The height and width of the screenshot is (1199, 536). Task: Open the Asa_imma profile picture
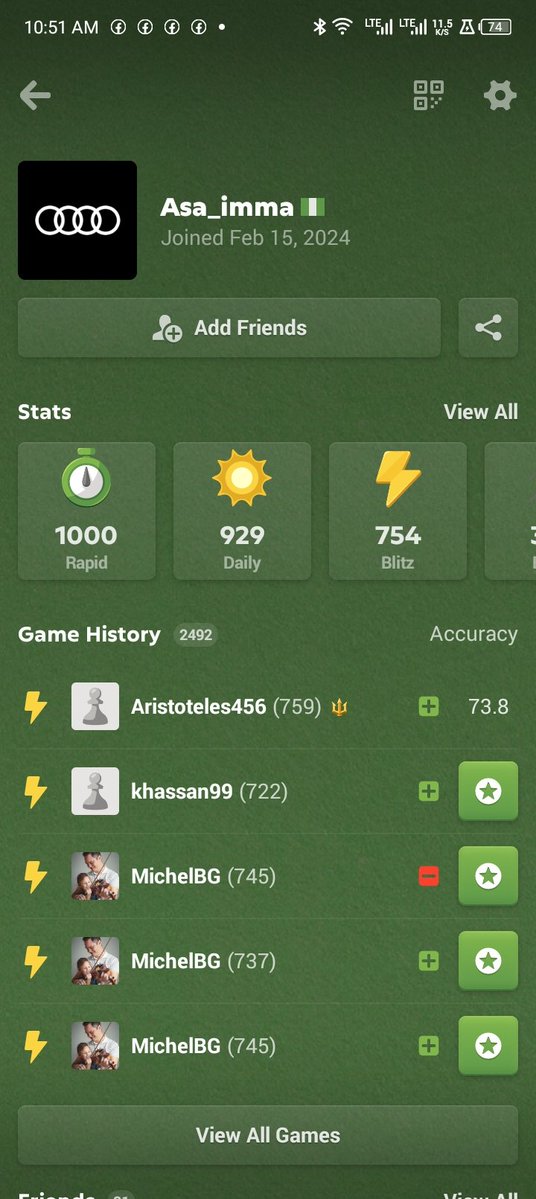coord(77,220)
